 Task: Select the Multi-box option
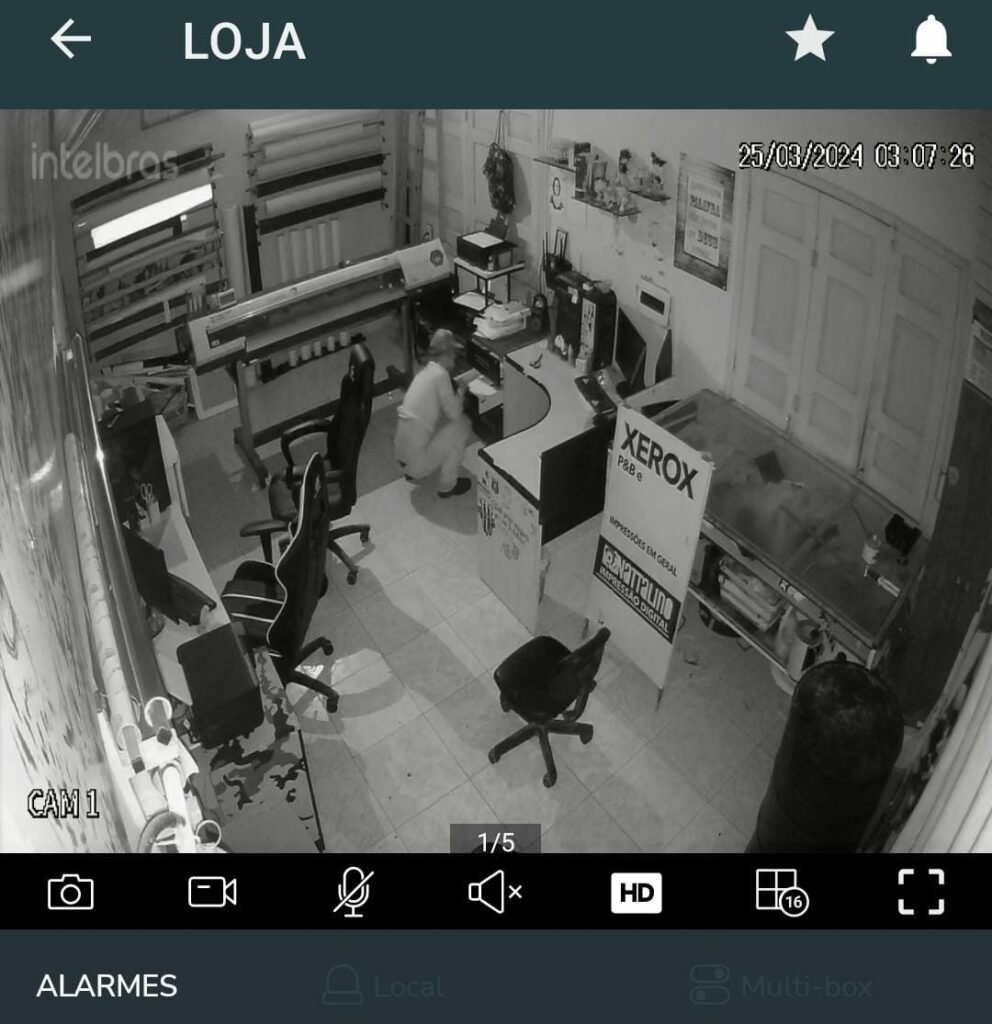coord(781,986)
